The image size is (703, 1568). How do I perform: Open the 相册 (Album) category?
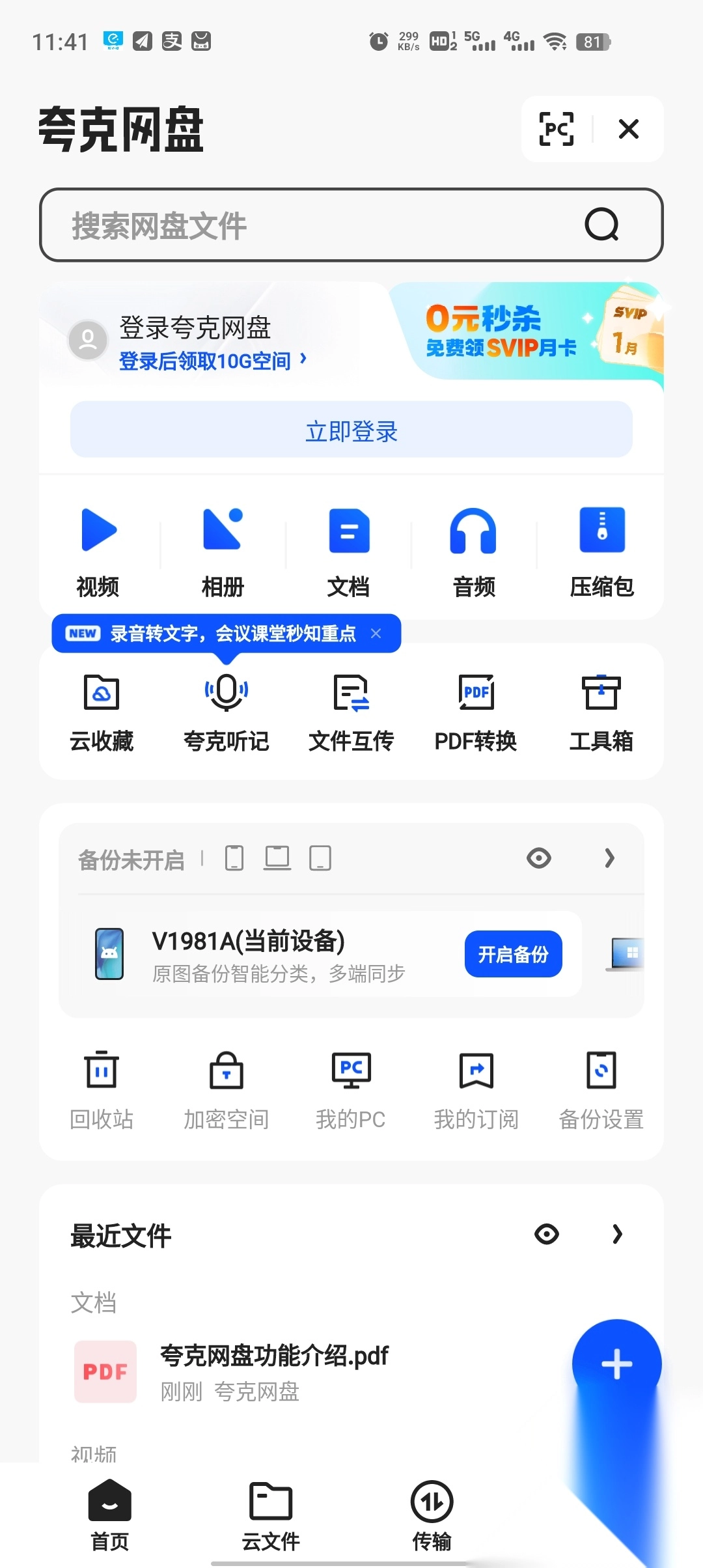[x=224, y=550]
